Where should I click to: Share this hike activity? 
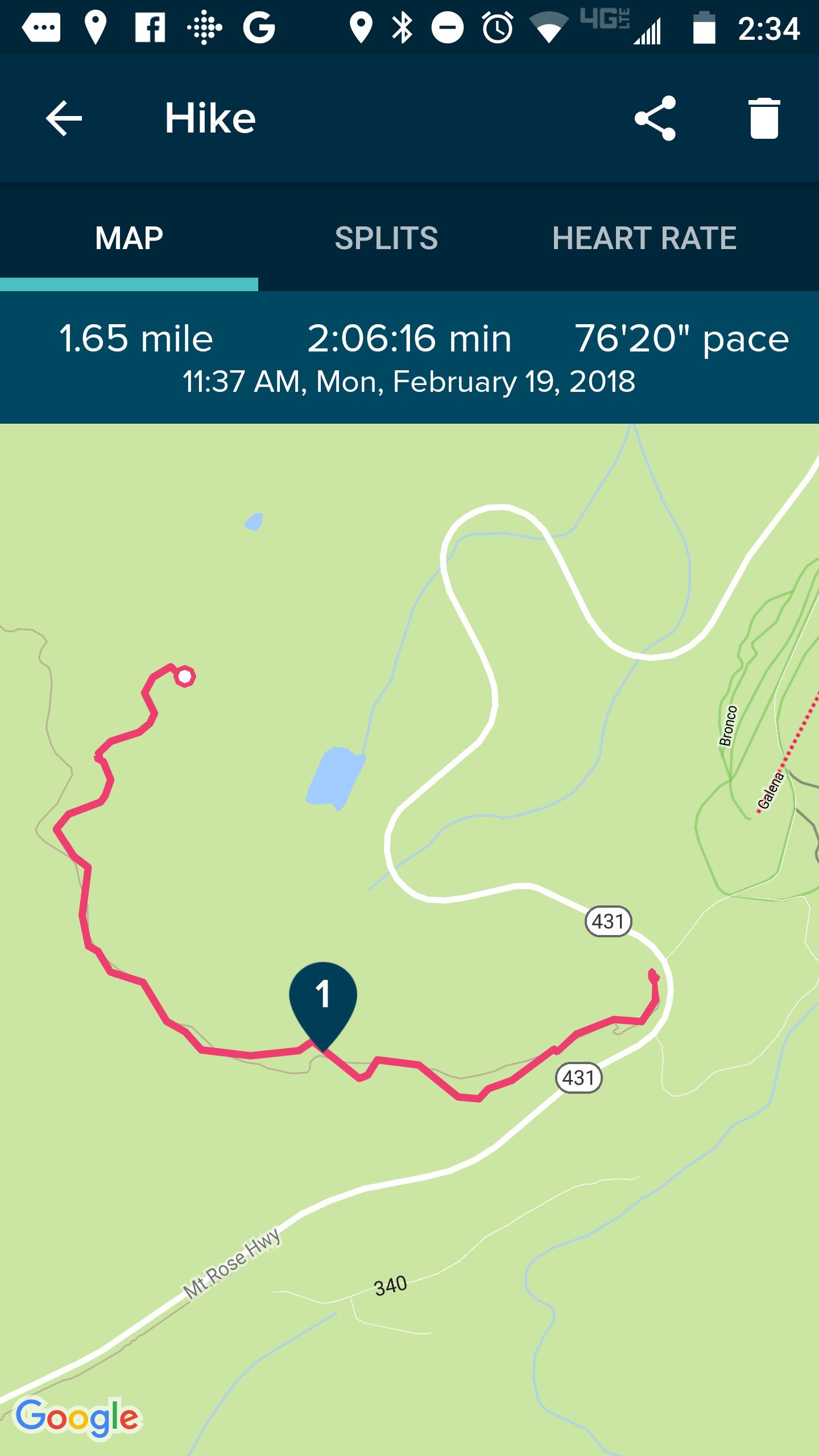tap(655, 118)
